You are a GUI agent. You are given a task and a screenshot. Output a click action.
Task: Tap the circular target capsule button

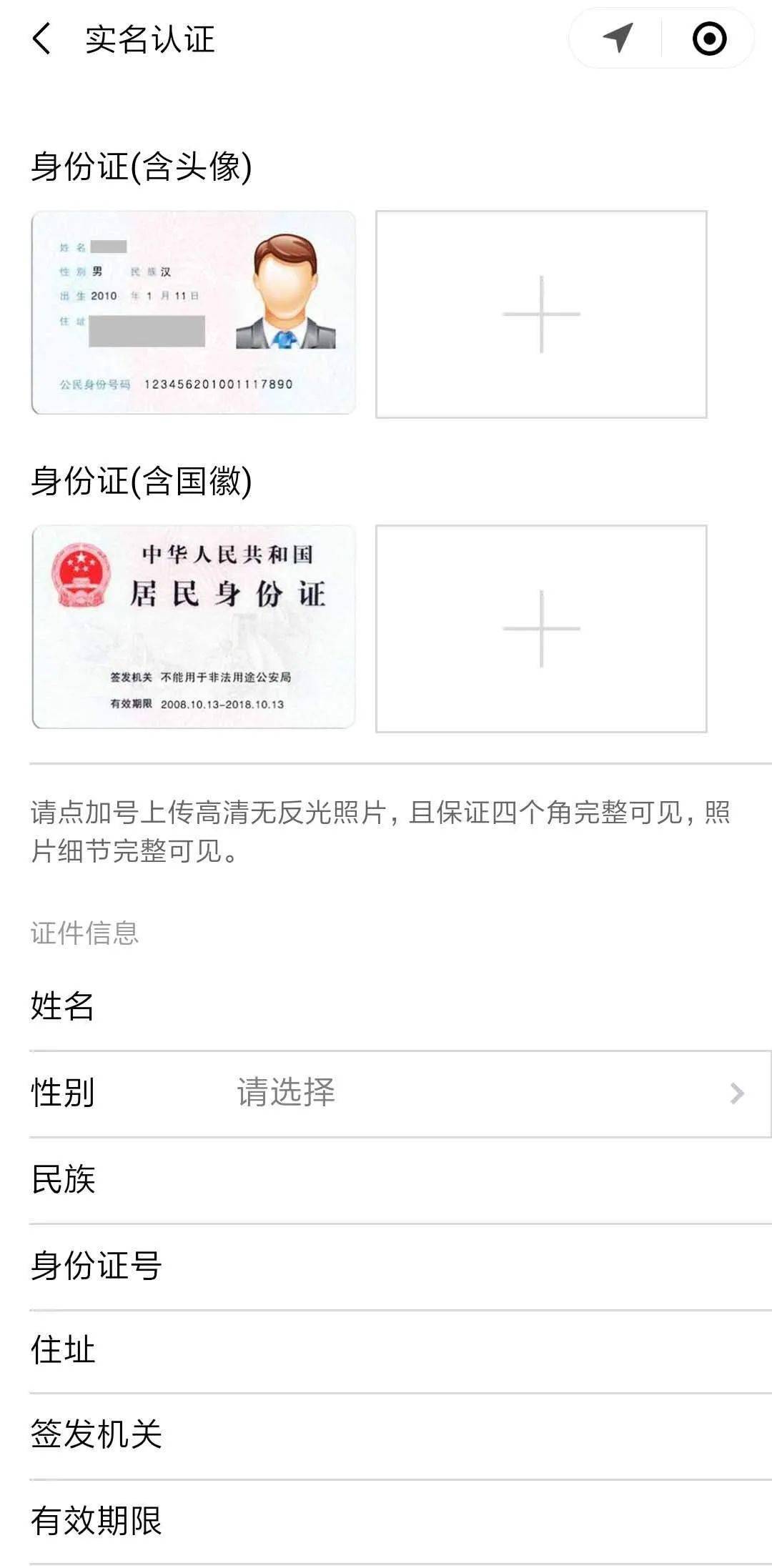(x=709, y=39)
